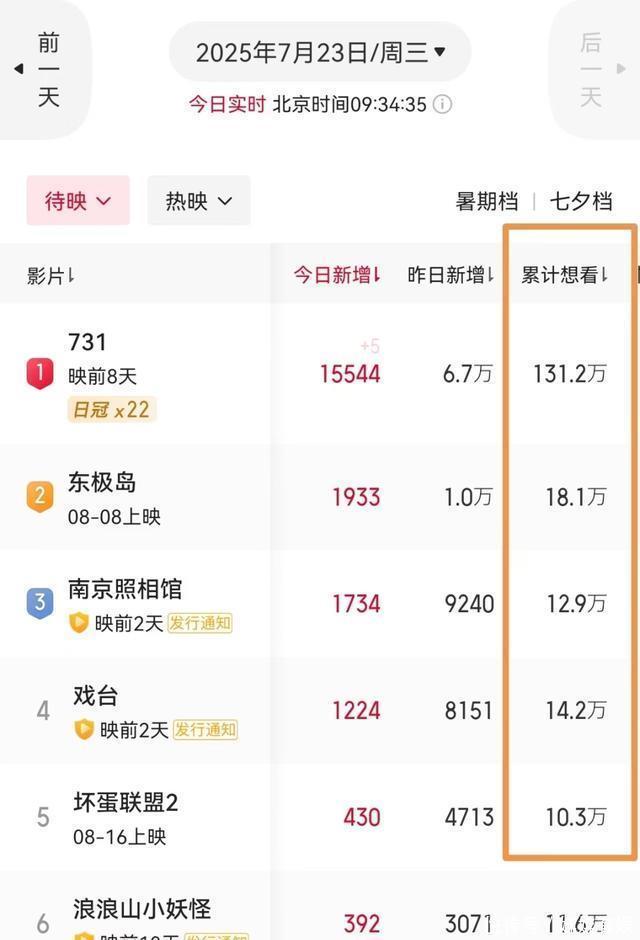Expand the 热映 filter dropdown

tap(199, 201)
